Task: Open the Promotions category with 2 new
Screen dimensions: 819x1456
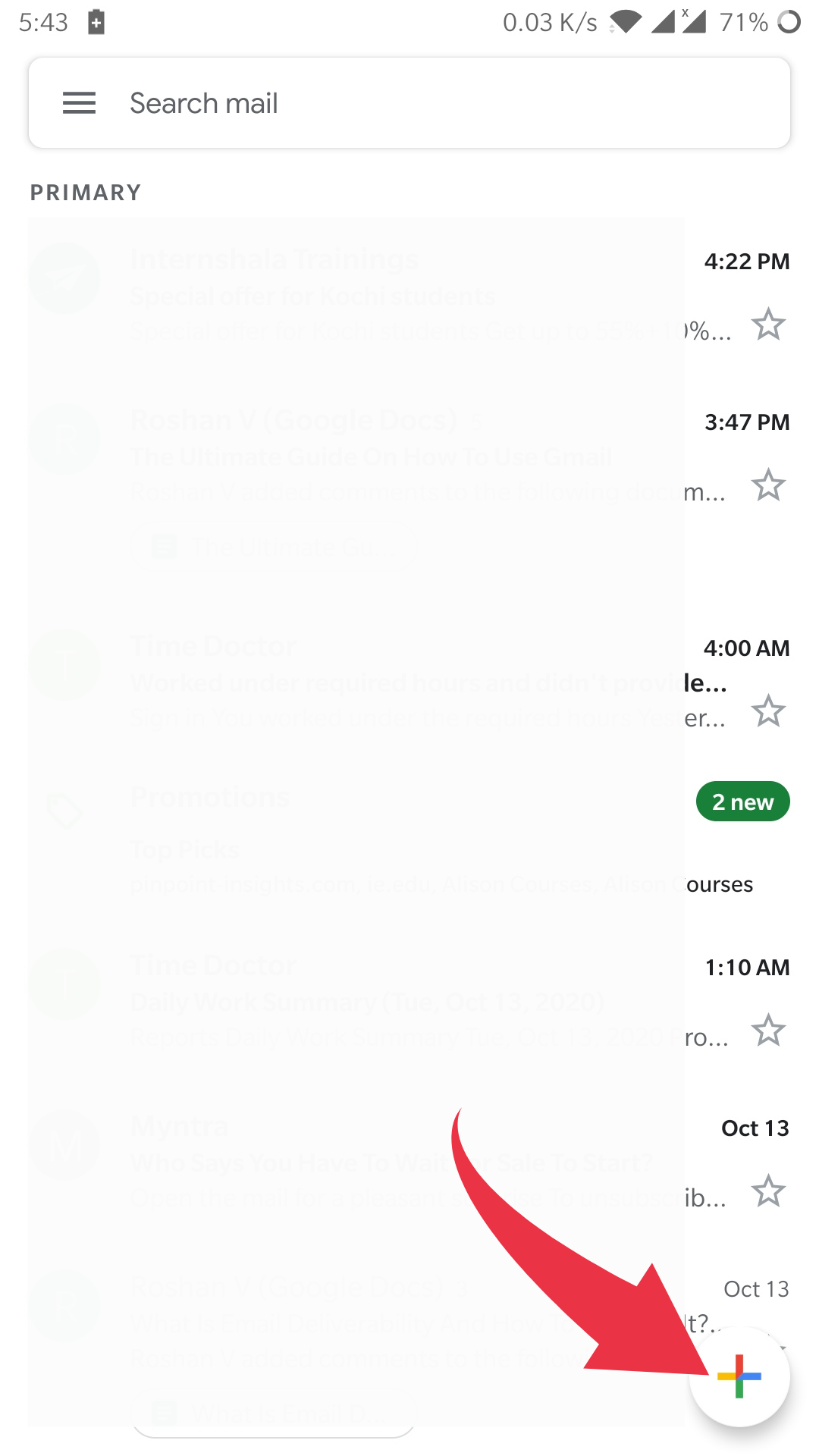Action: coord(409,840)
